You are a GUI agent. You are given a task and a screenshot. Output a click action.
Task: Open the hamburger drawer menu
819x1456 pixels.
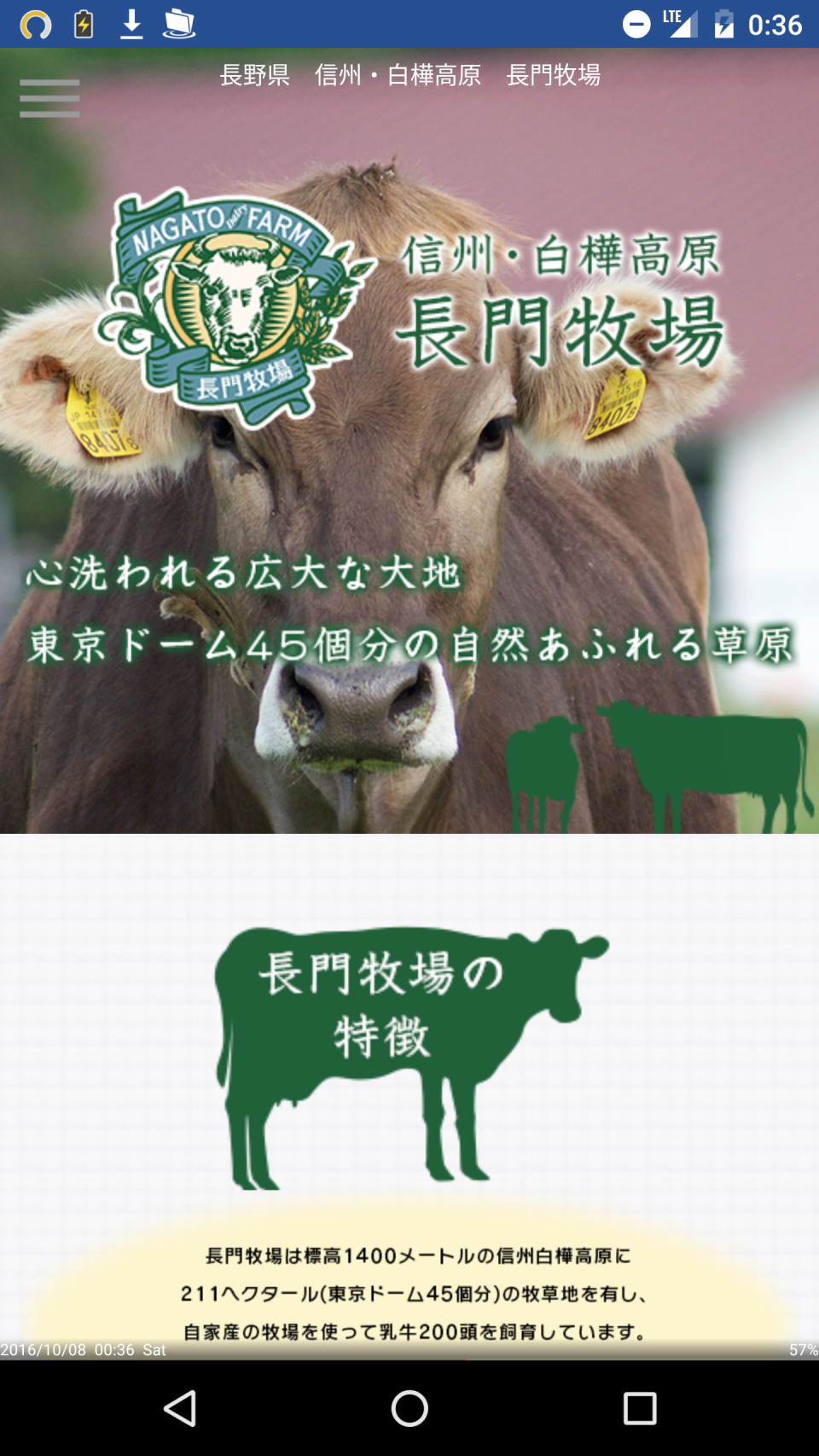[49, 98]
